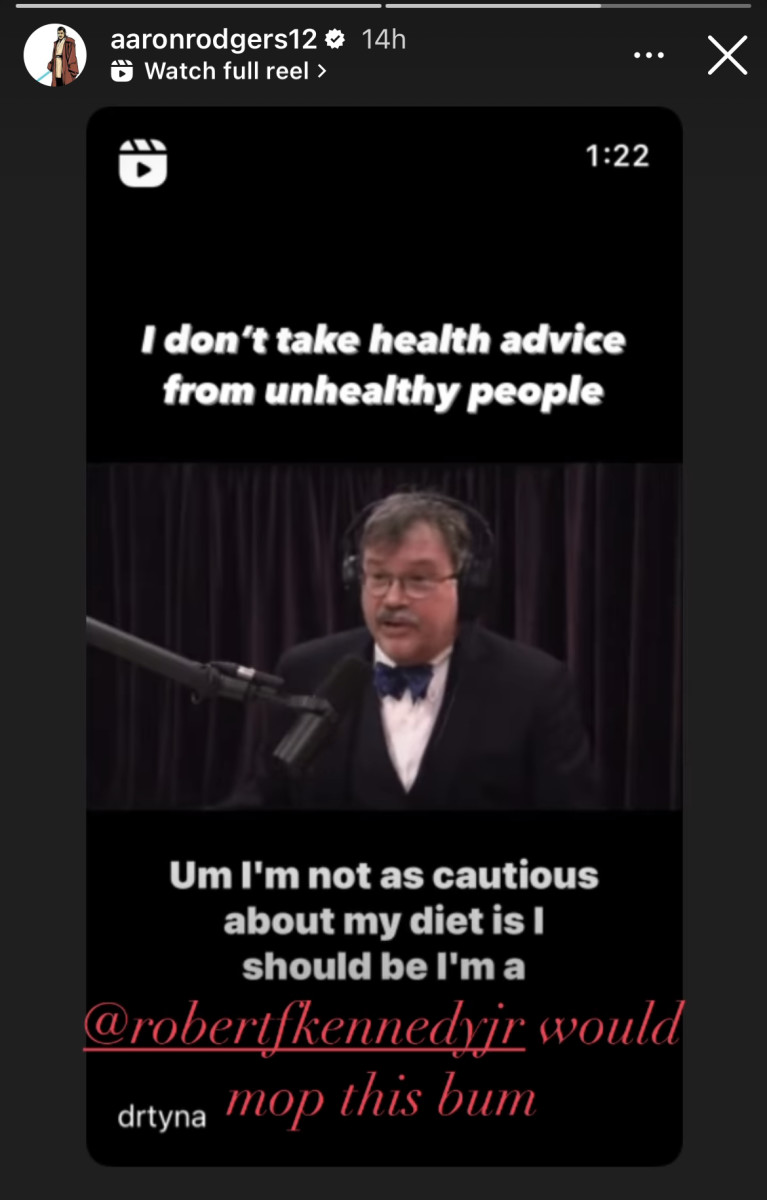Close the story viewer
Screen dimensions: 767x1200
pyautogui.click(x=727, y=55)
